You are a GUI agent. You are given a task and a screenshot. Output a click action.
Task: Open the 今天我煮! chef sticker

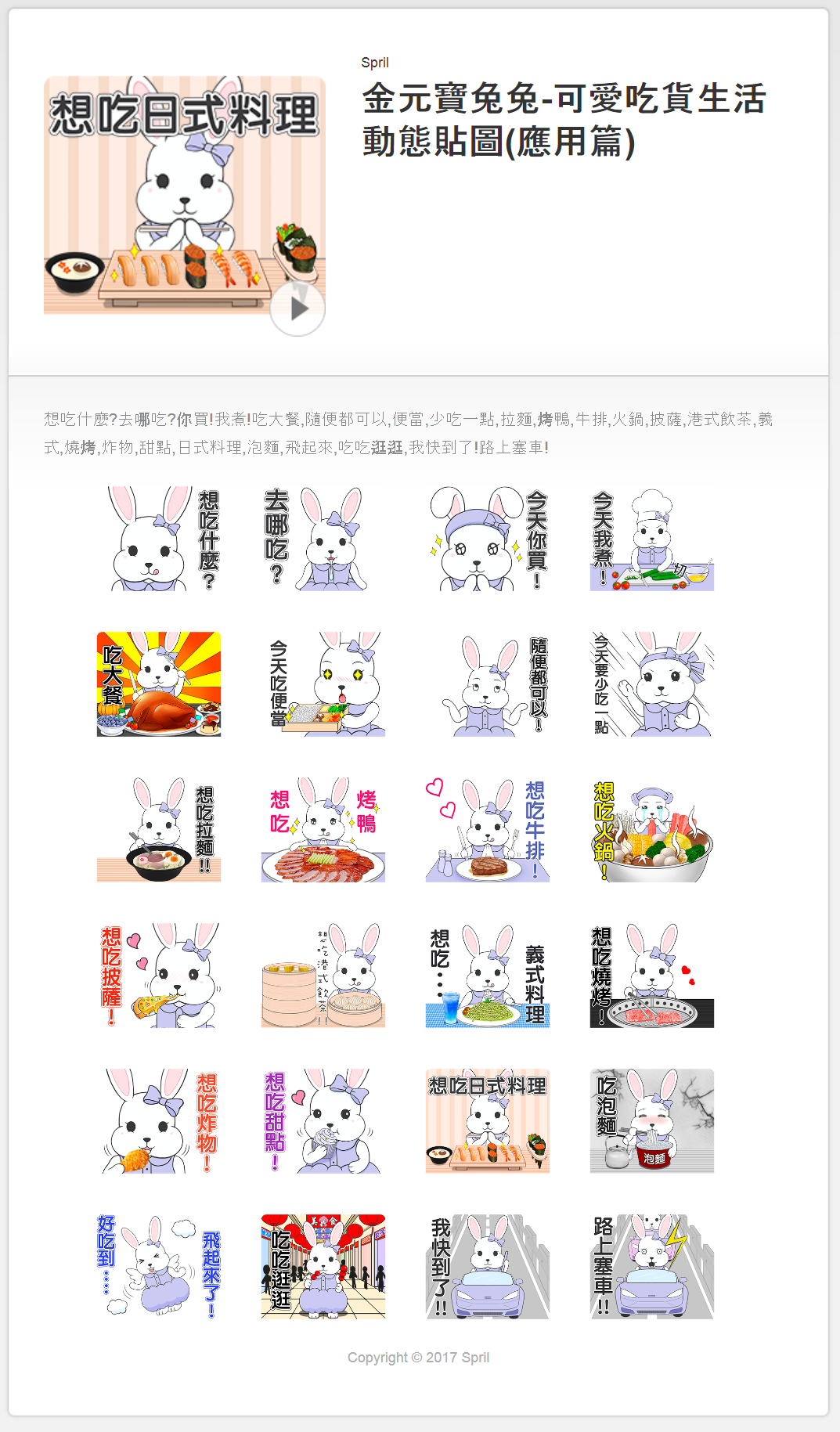652,539
